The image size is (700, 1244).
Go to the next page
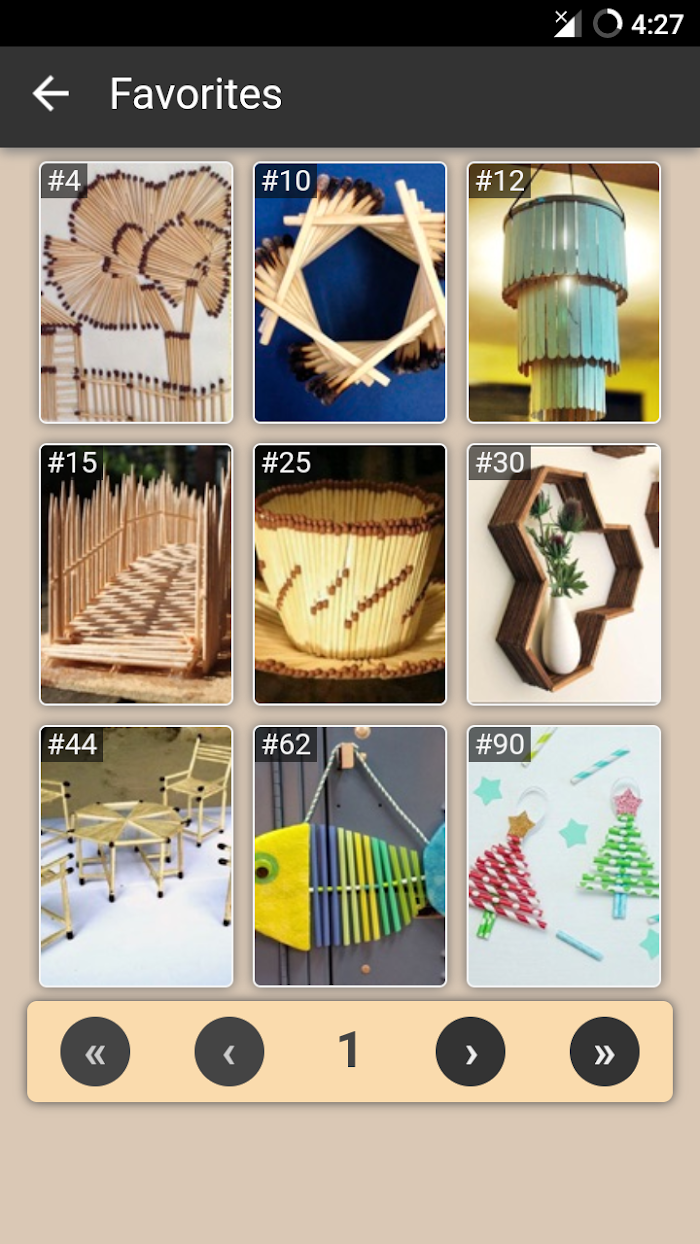tap(470, 1052)
